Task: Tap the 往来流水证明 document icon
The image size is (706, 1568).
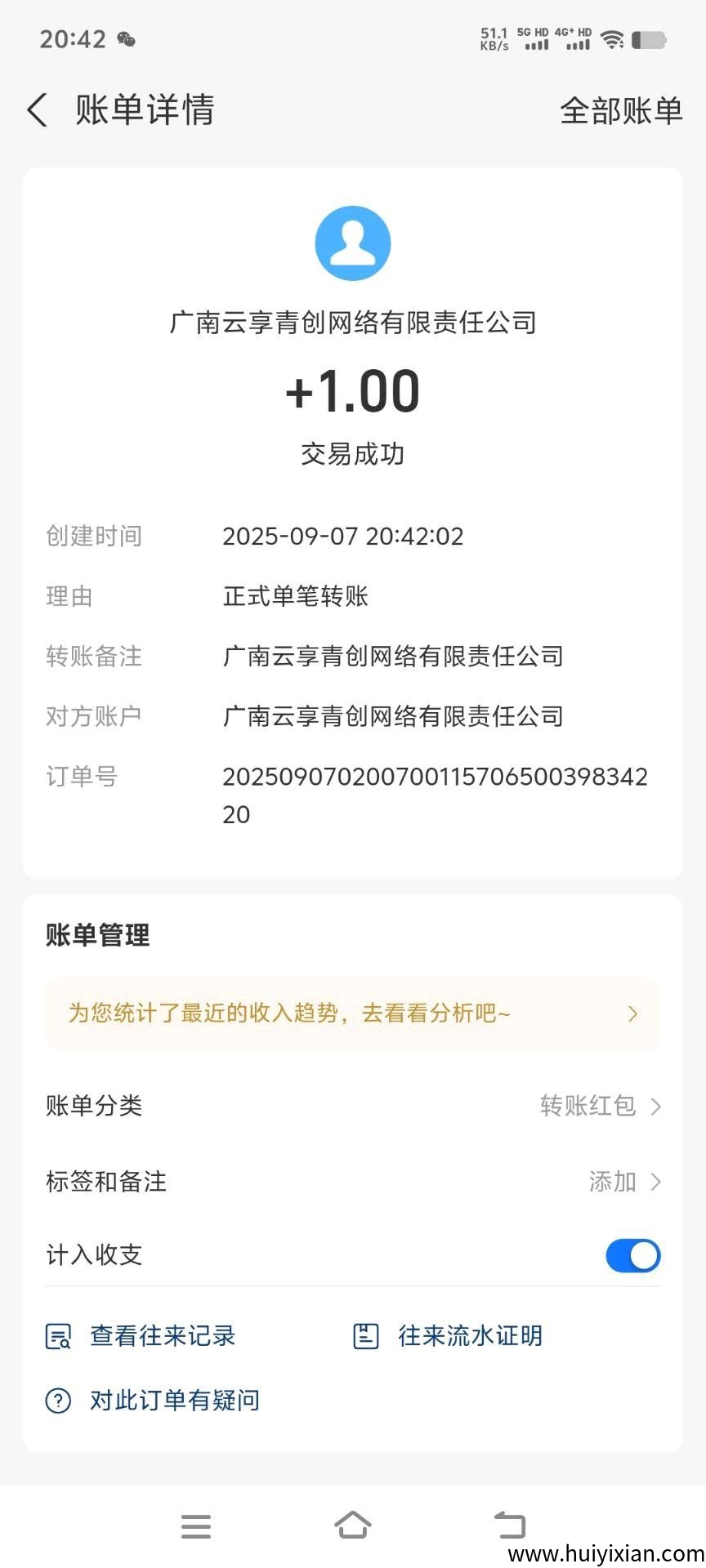Action: pyautogui.click(x=365, y=1335)
